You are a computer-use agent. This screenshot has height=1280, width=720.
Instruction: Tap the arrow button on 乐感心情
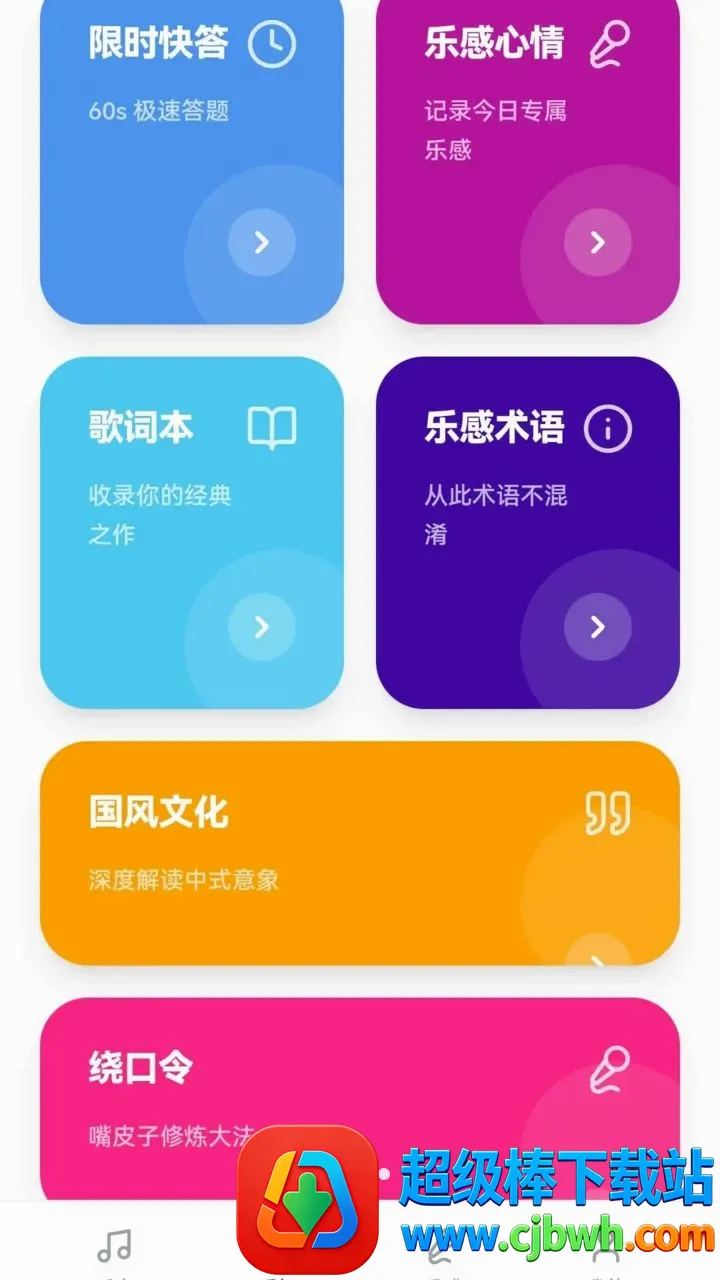pyautogui.click(x=598, y=242)
